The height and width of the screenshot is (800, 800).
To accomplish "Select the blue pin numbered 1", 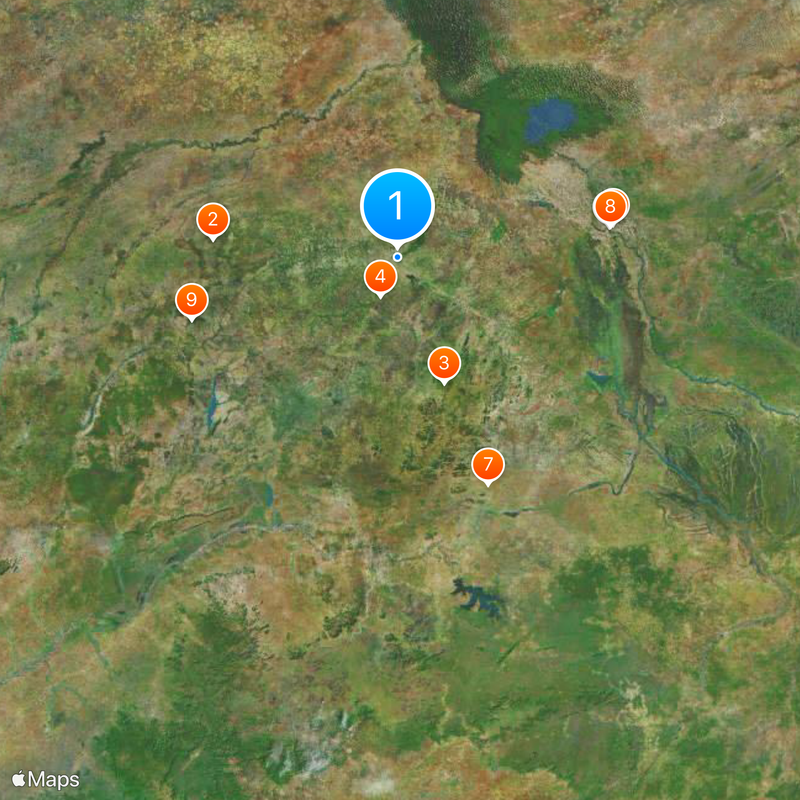I will coord(397,206).
